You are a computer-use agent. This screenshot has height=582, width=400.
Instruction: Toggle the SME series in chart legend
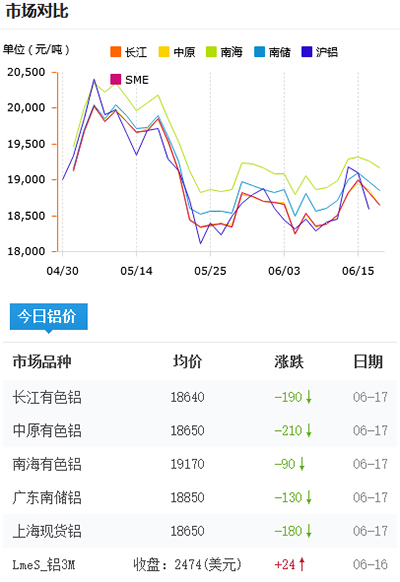click(129, 79)
